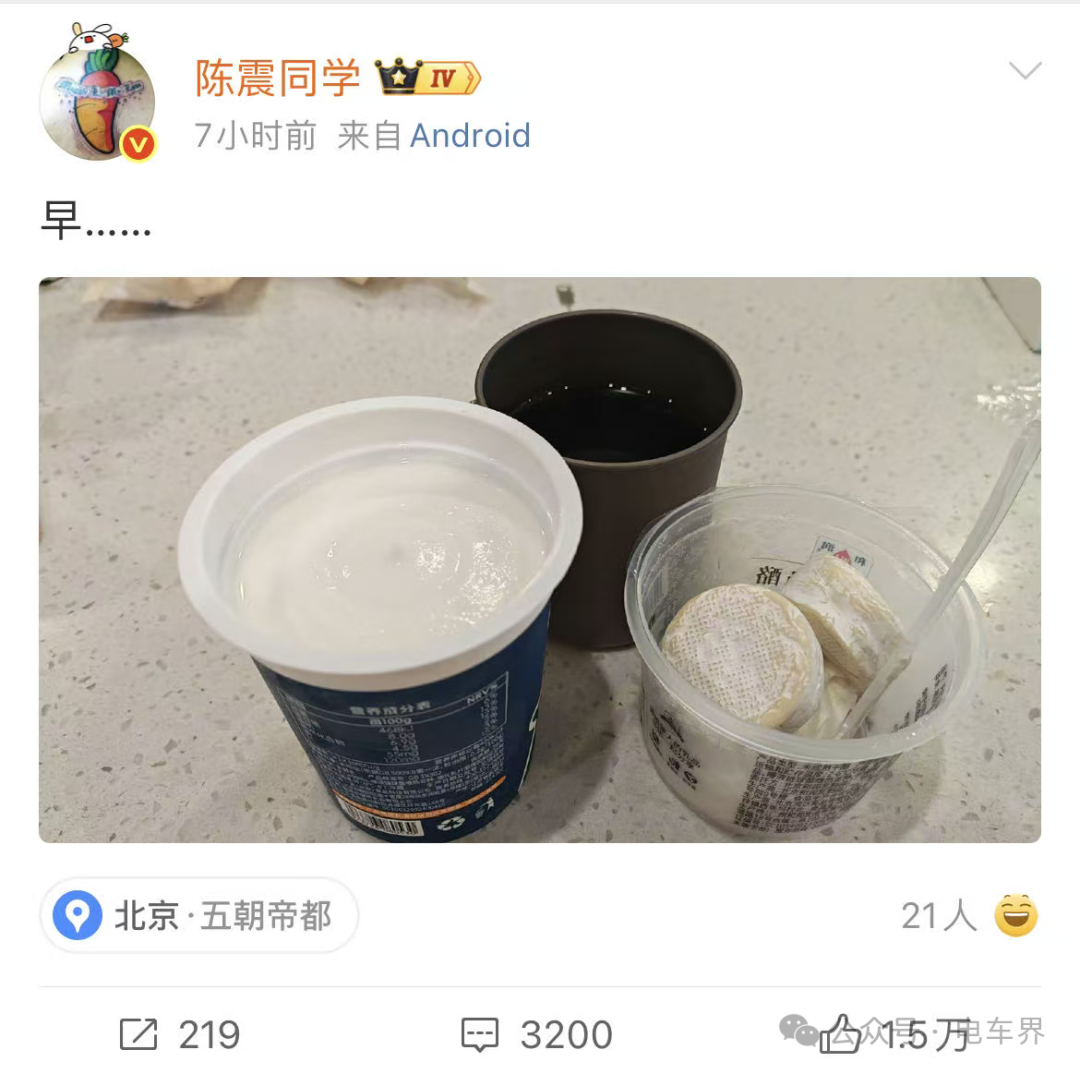This screenshot has height=1074, width=1080.
Task: Tap the username 陈震同学
Action: (277, 78)
